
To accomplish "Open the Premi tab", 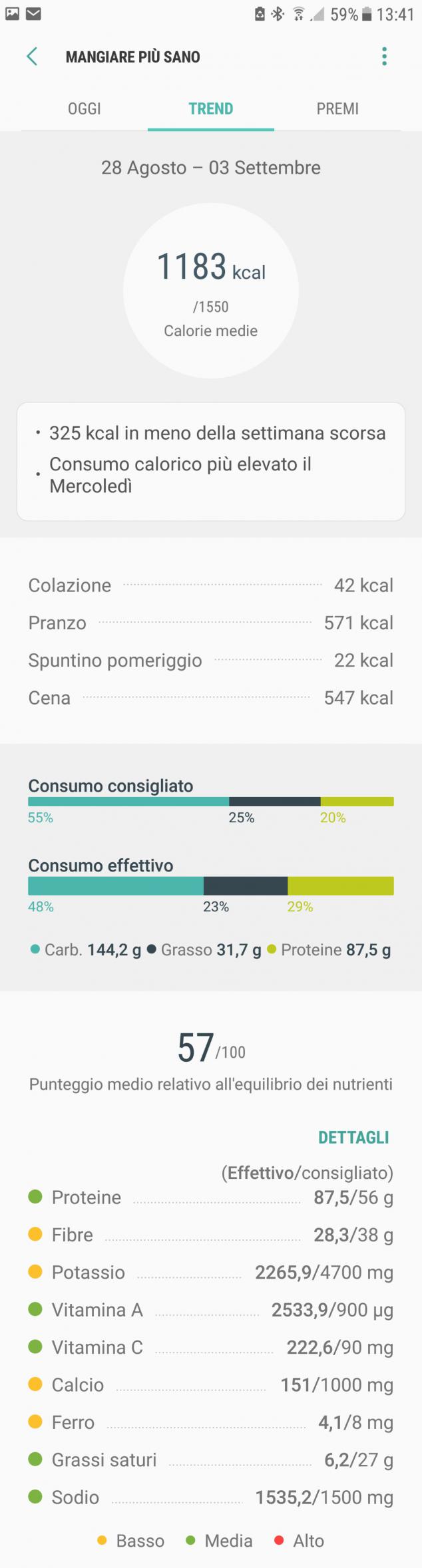I will point(337,108).
